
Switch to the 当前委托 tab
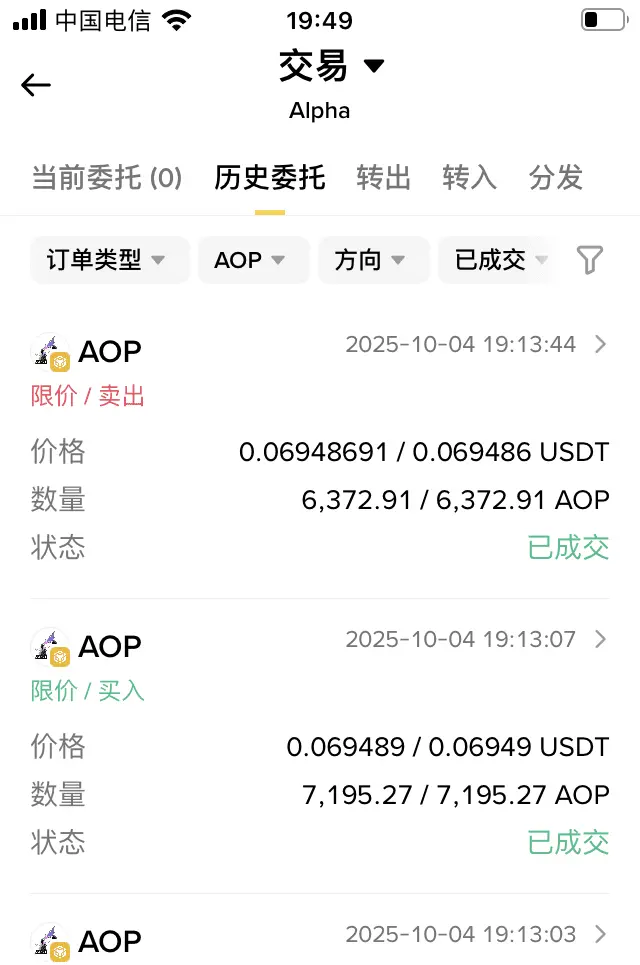(106, 178)
